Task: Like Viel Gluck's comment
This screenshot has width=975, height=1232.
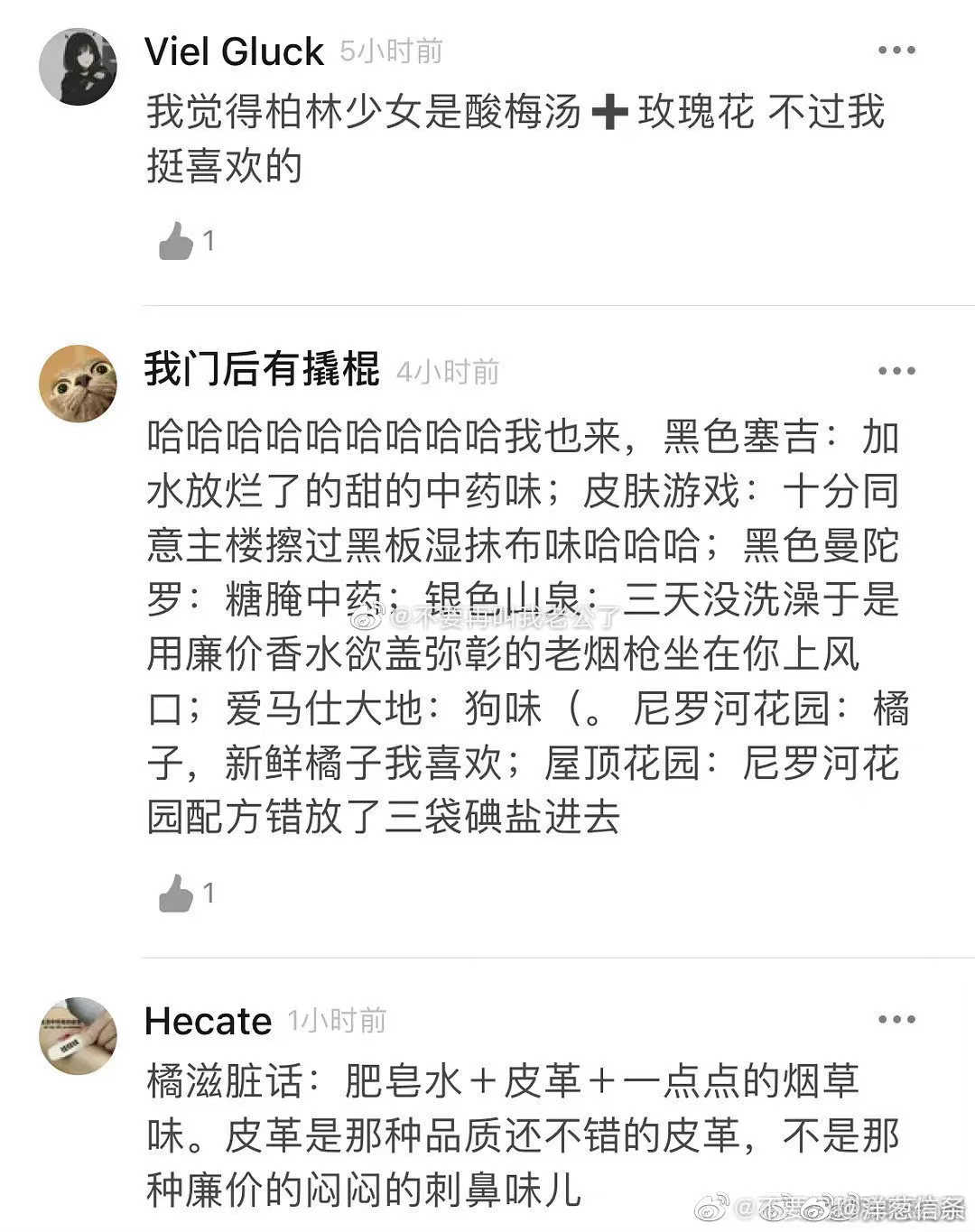Action: [177, 241]
